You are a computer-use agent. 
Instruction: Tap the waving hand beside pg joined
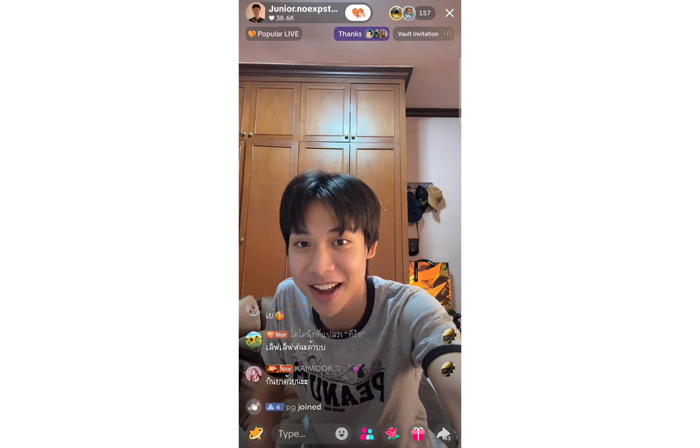click(x=254, y=407)
